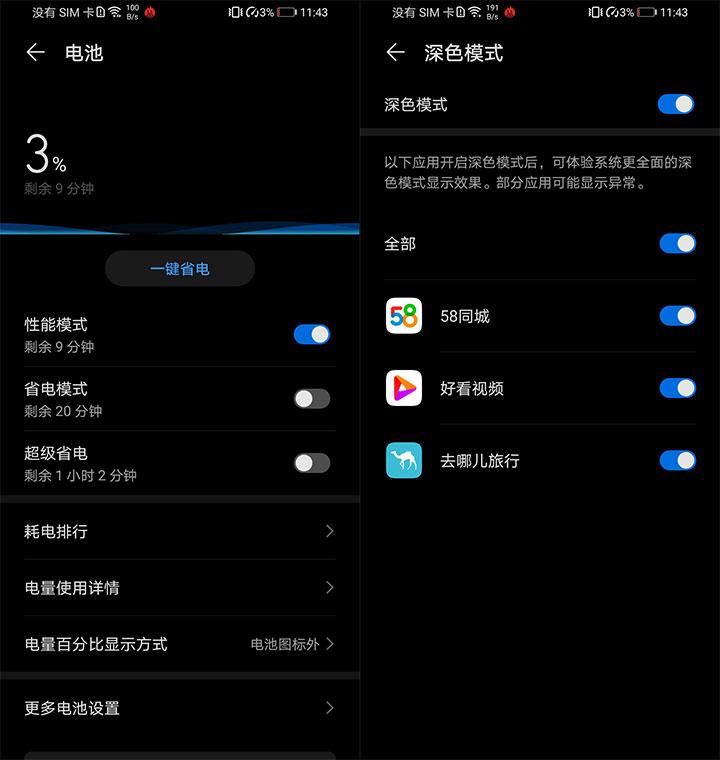This screenshot has height=760, width=720.
Task: Switch on 超级省电
Action: click(311, 463)
